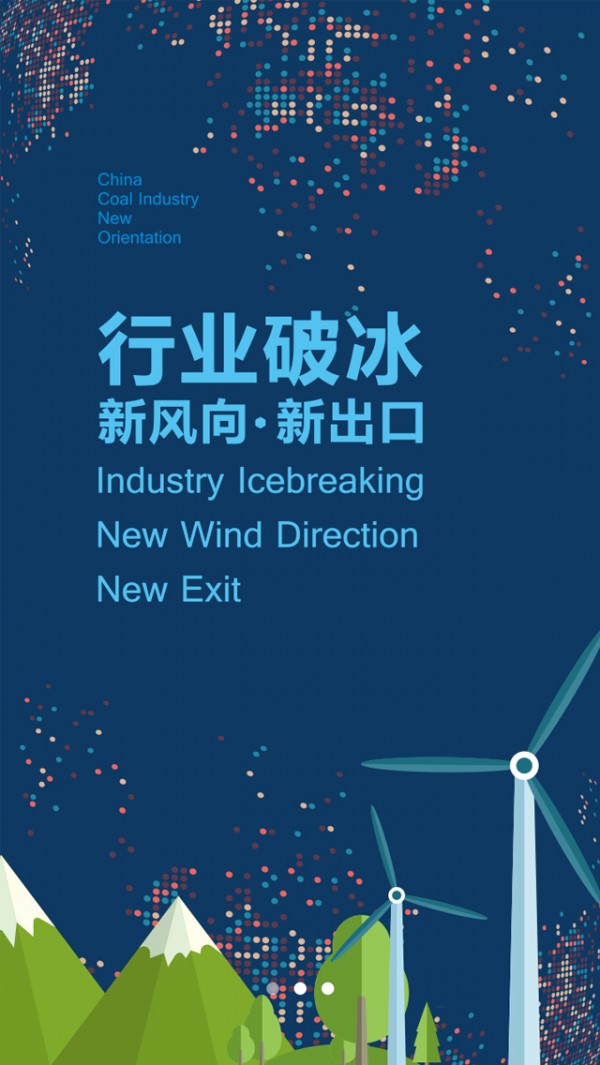Jump to the second page indicator dot

coord(300,988)
